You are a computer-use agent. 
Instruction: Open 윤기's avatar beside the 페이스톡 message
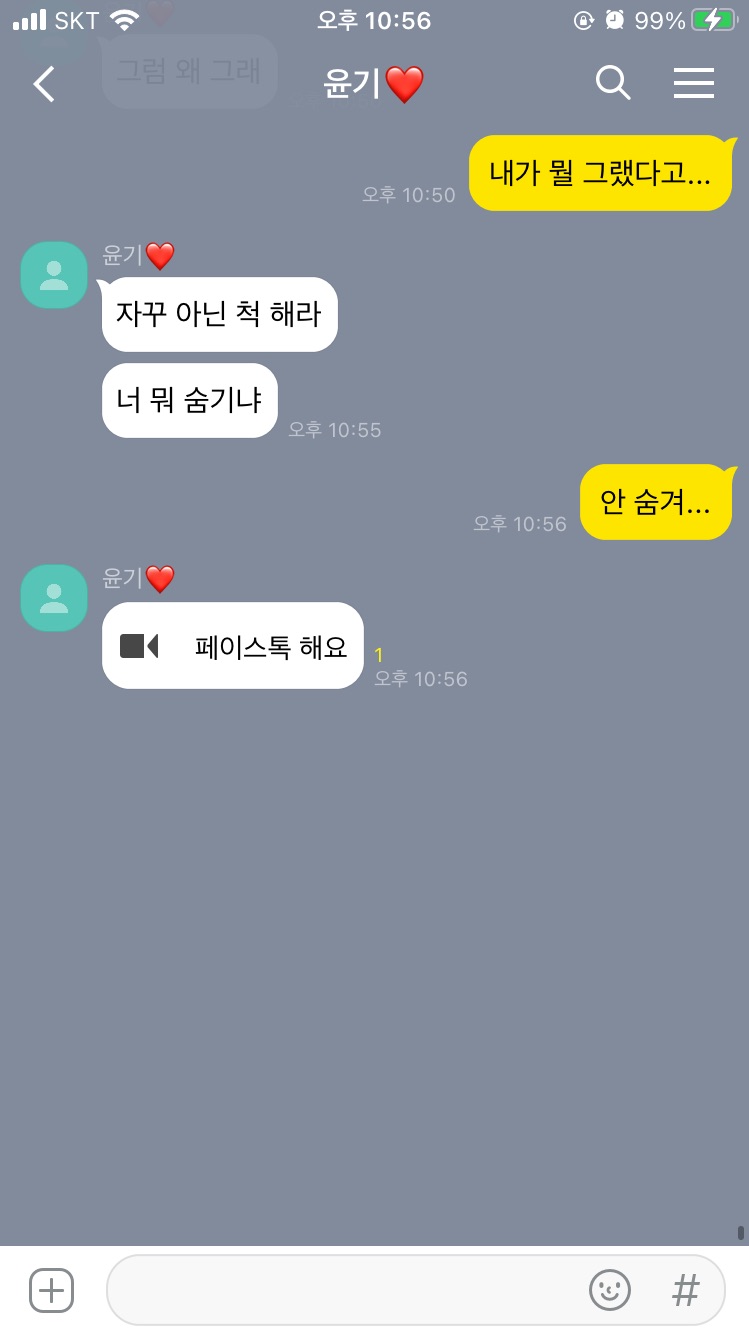point(54,598)
